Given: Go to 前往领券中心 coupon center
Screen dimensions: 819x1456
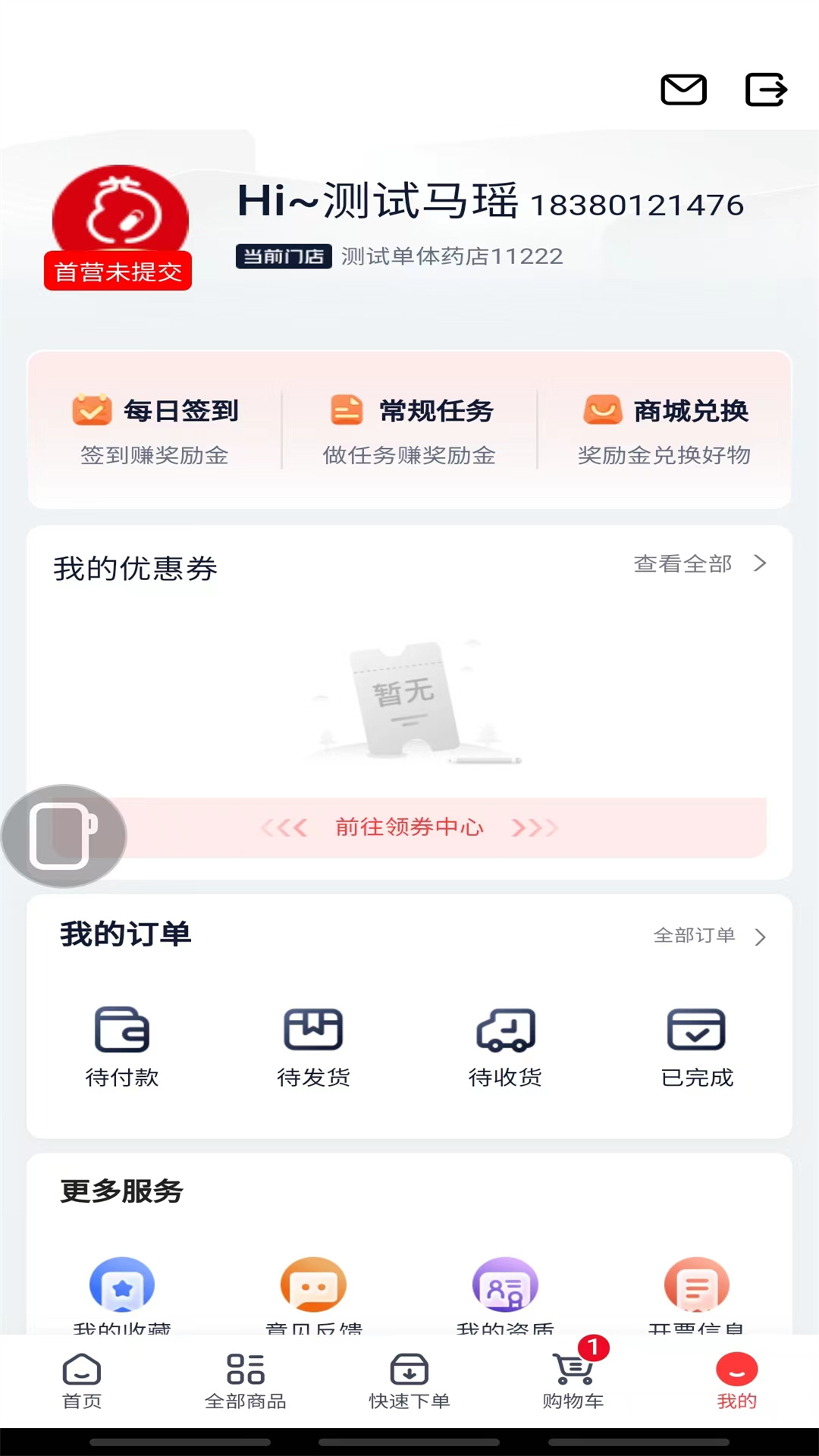Looking at the screenshot, I should point(409,828).
